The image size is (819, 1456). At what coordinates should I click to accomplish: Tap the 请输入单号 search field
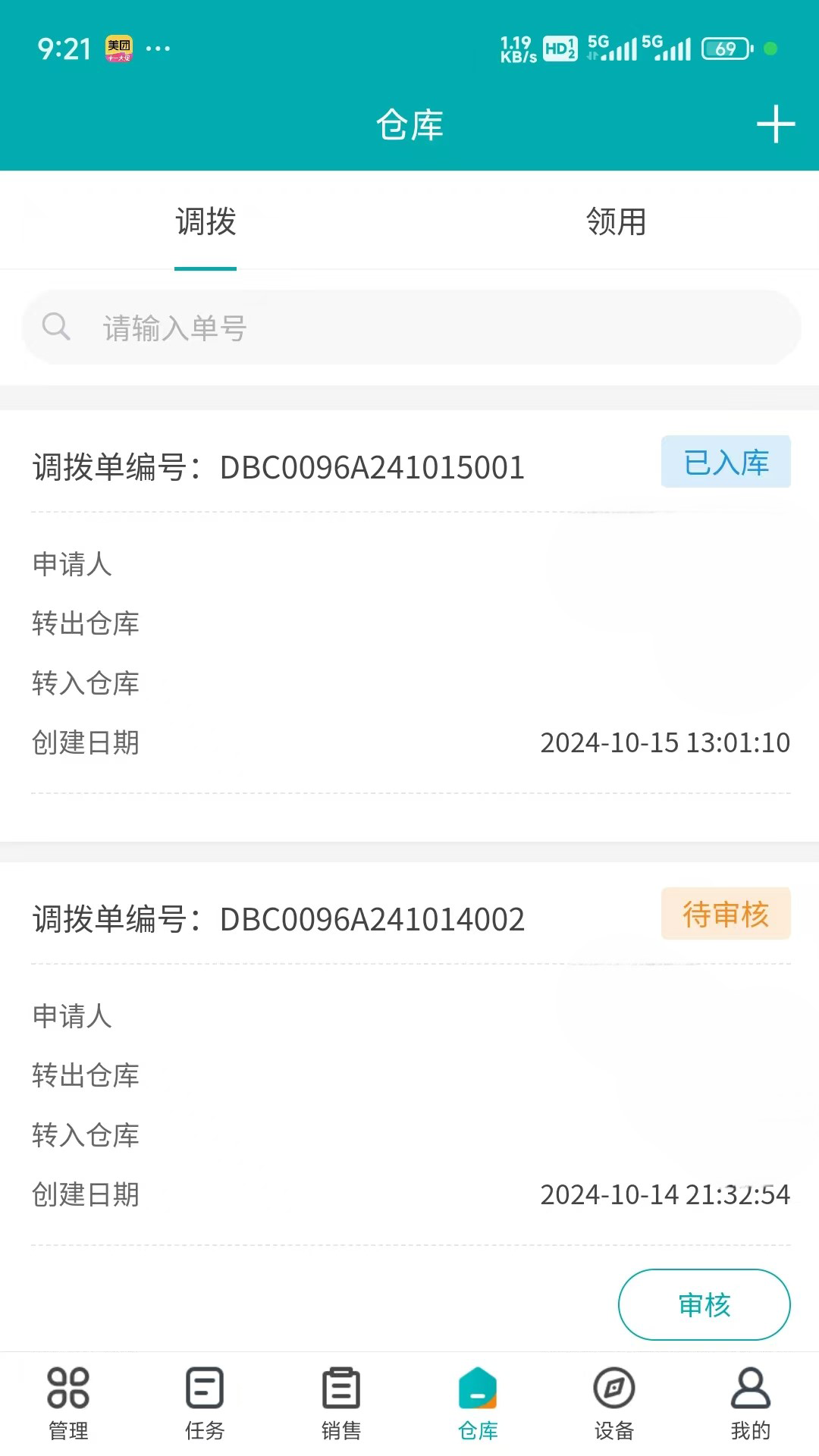[x=303, y=327]
